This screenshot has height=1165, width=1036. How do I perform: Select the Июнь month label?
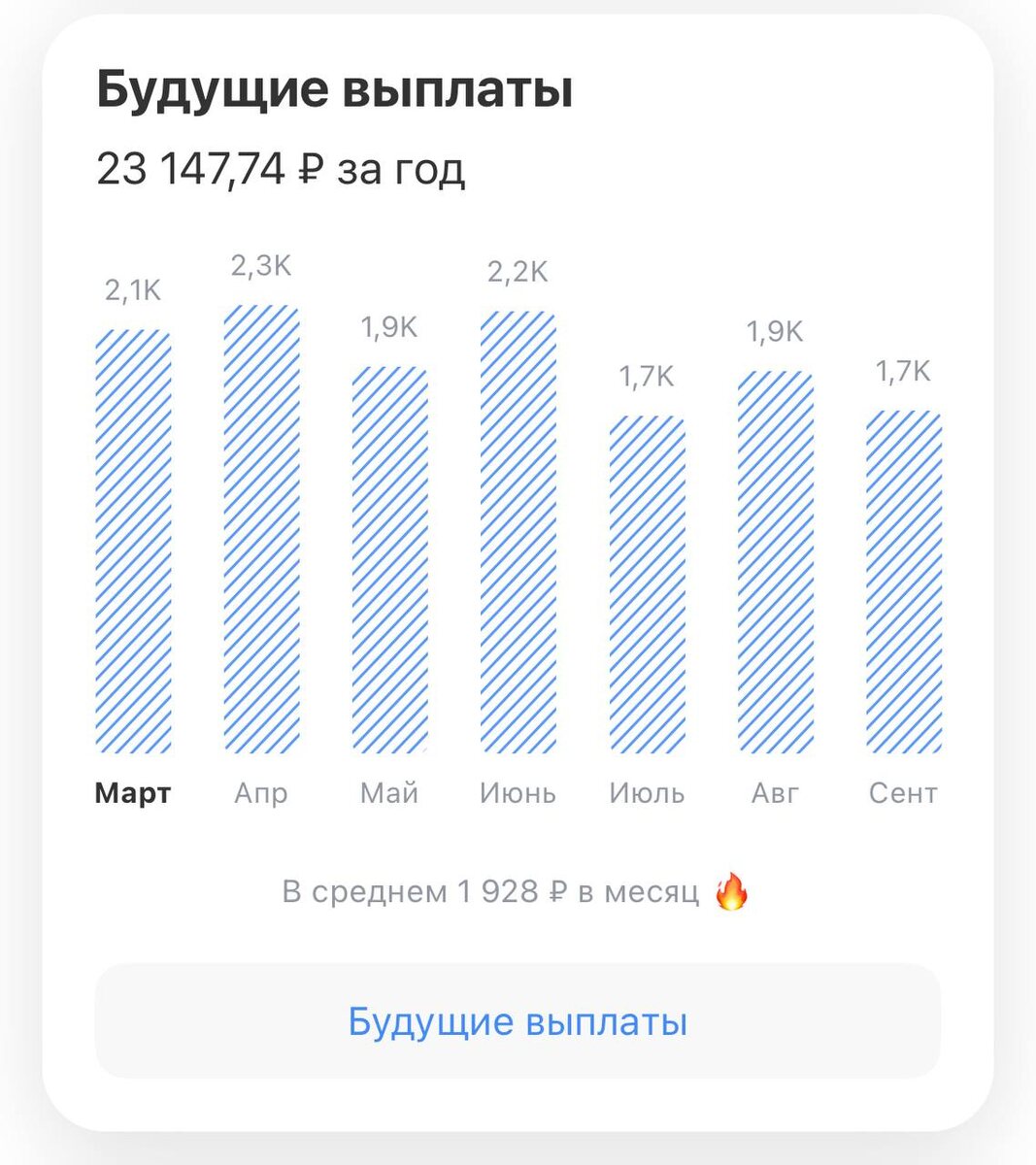pos(518,793)
